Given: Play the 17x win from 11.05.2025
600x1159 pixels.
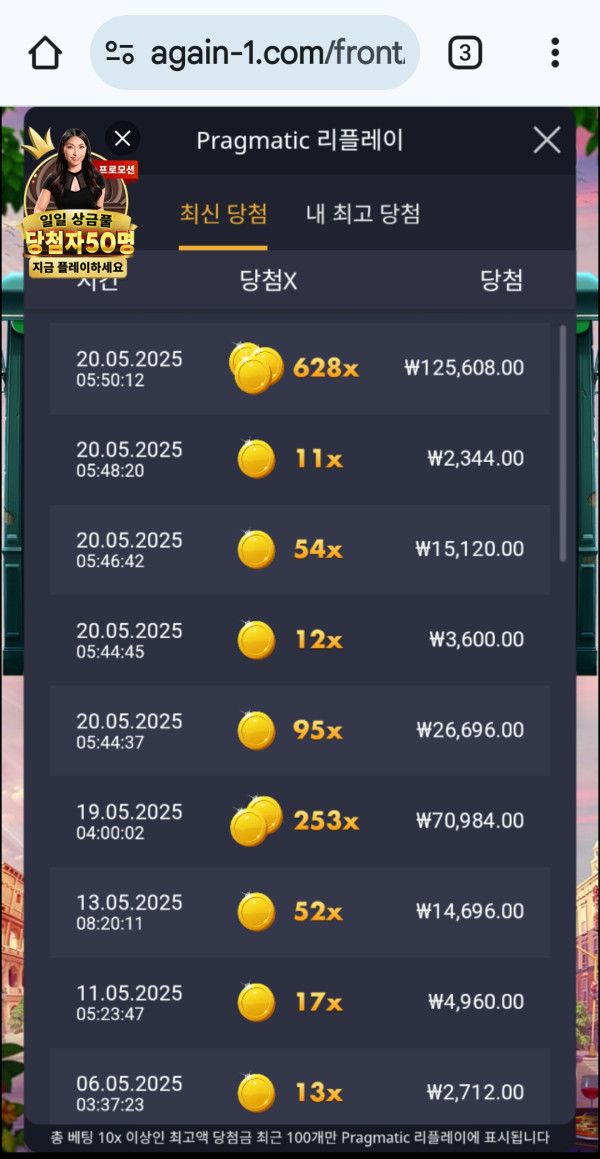Looking at the screenshot, I should (x=299, y=1002).
